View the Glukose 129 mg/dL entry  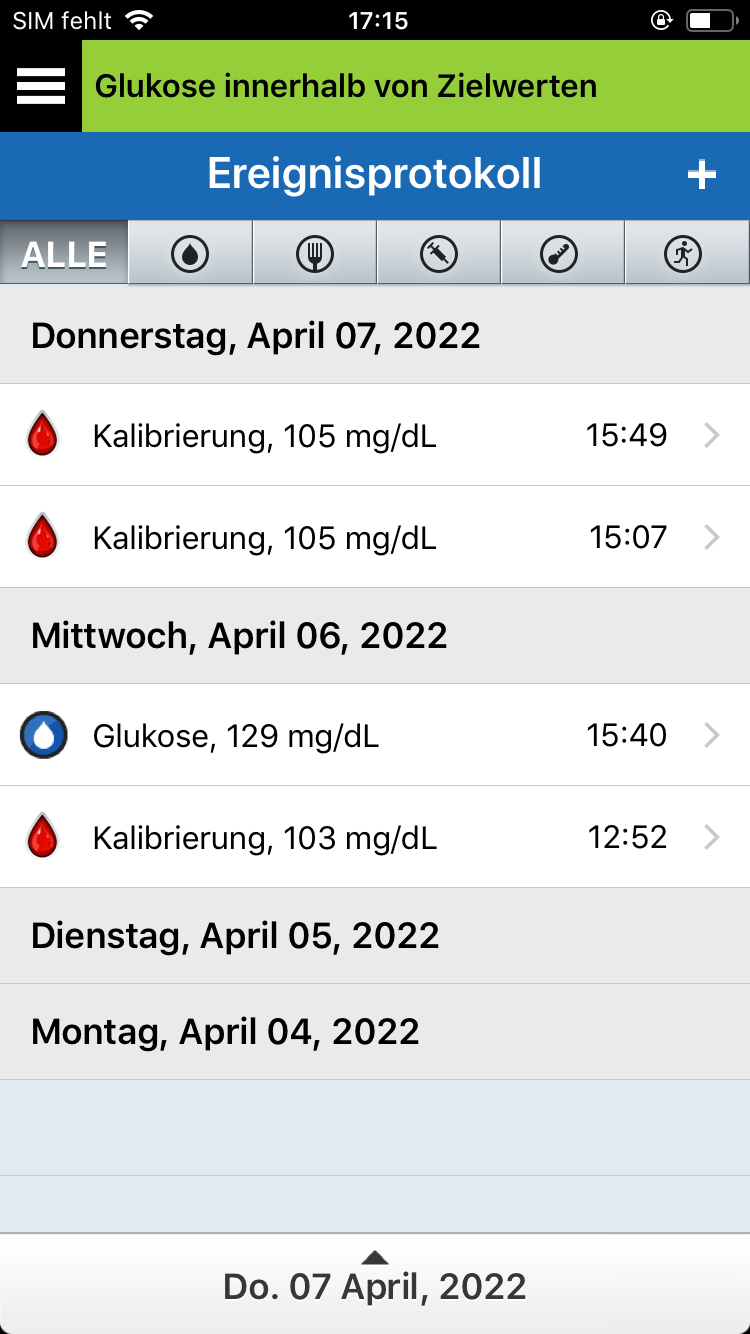pyautogui.click(x=375, y=736)
